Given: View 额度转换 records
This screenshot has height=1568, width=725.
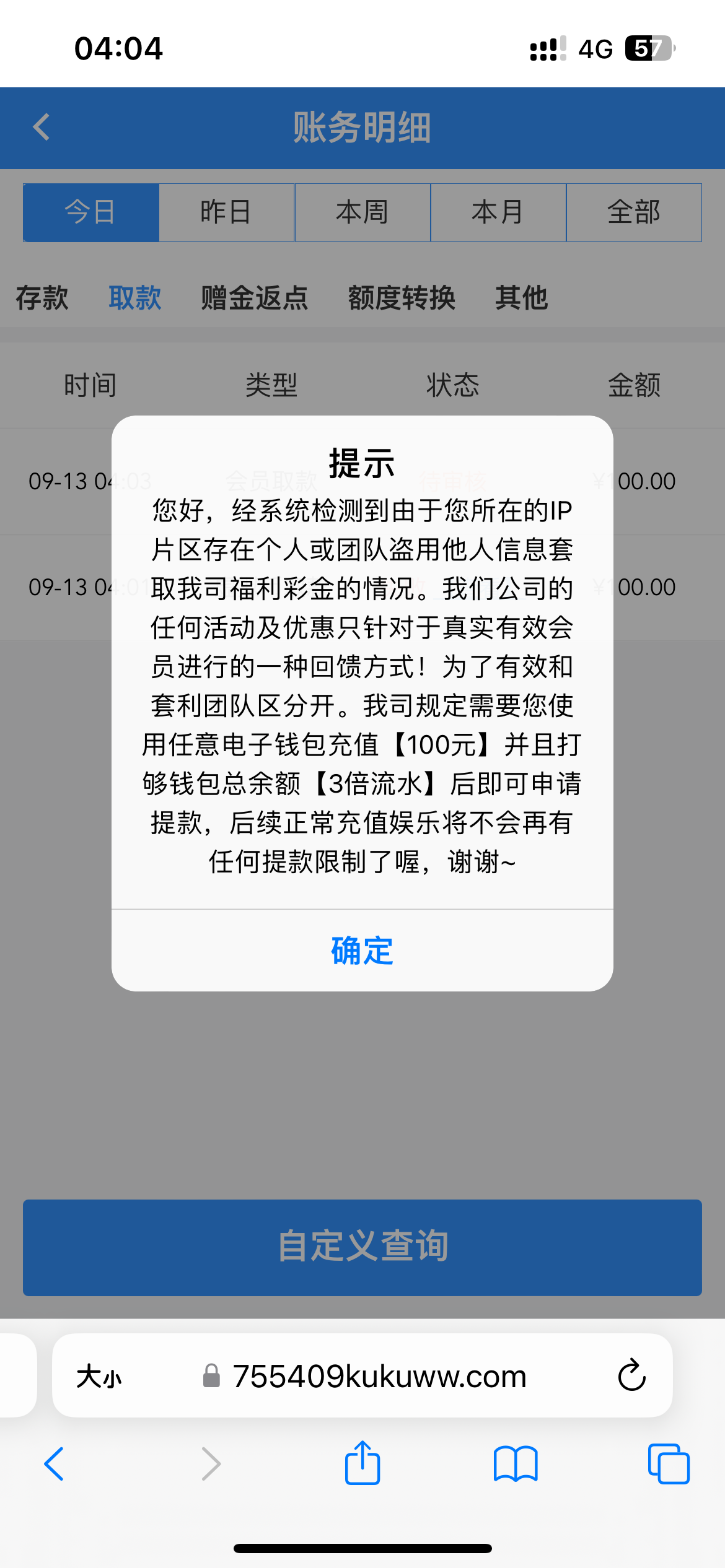Looking at the screenshot, I should tap(402, 298).
